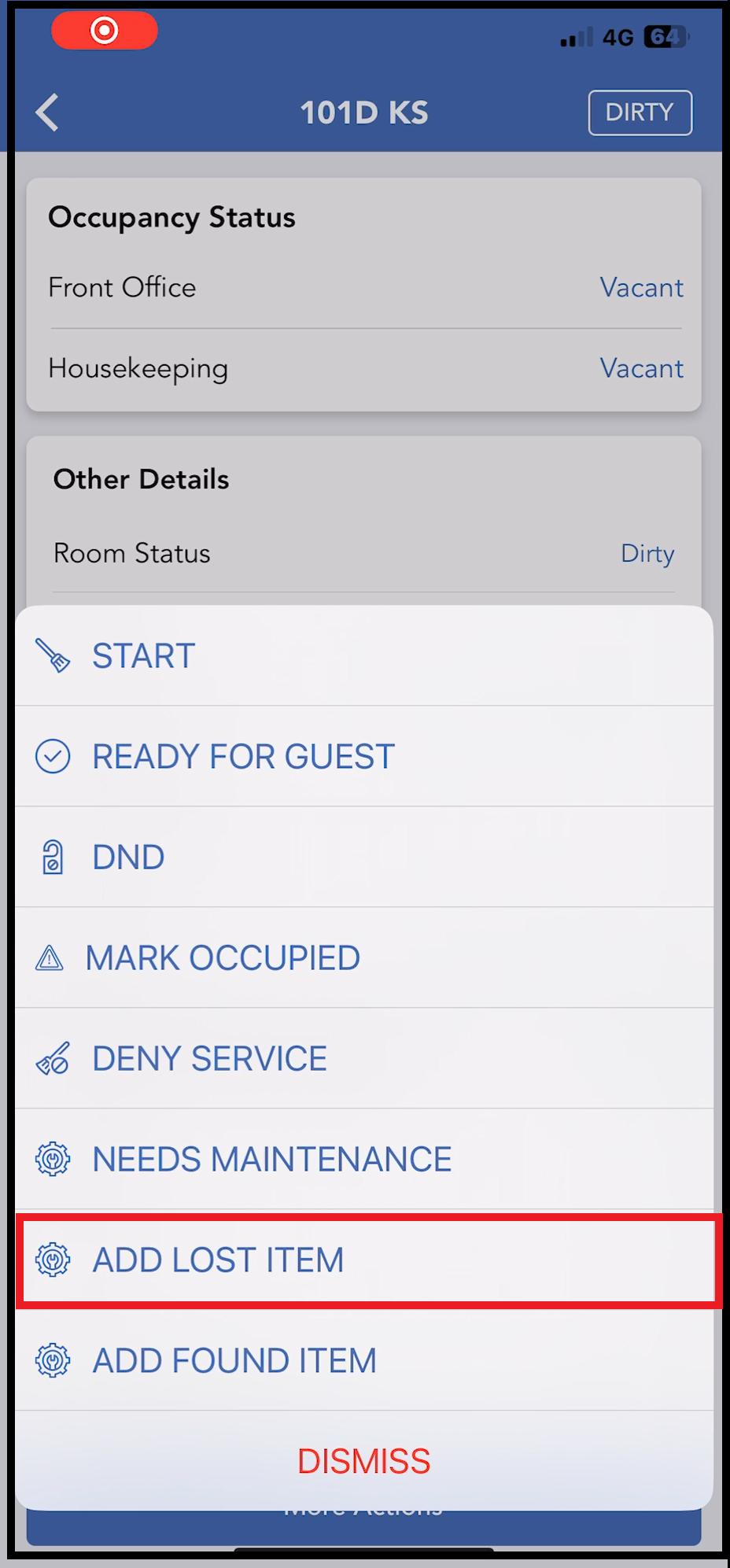Tap the cellular signal indicator in status bar

tap(574, 35)
